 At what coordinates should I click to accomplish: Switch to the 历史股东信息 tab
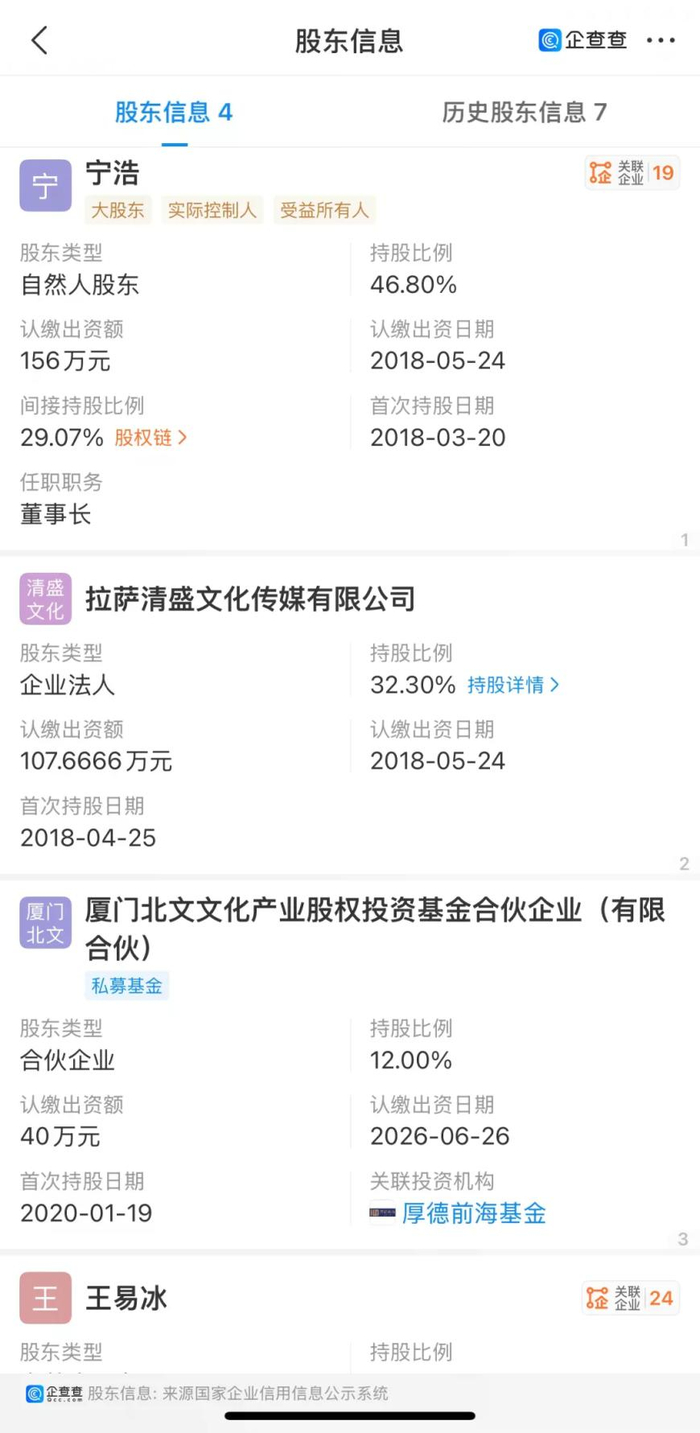click(x=524, y=112)
